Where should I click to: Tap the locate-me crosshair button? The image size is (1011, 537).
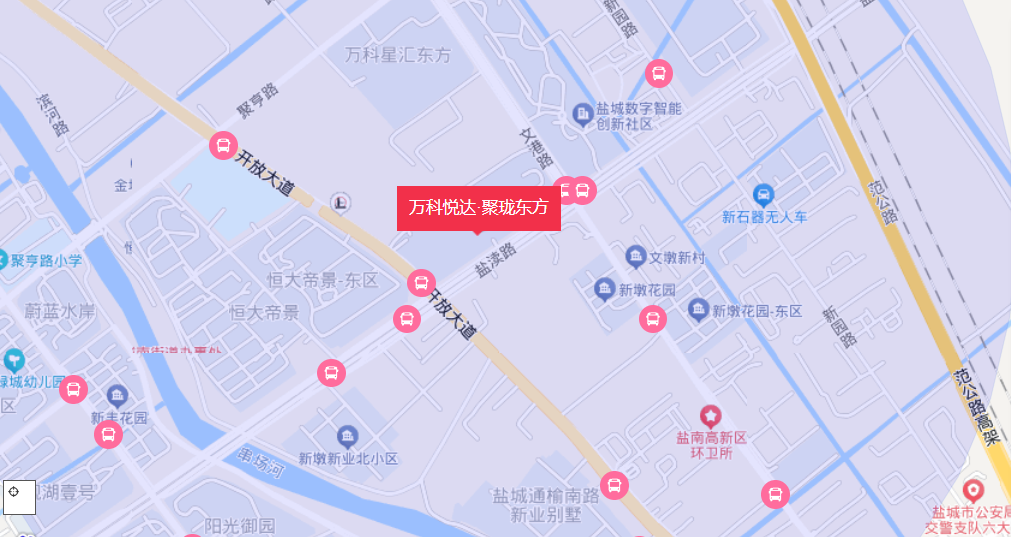coord(18,496)
